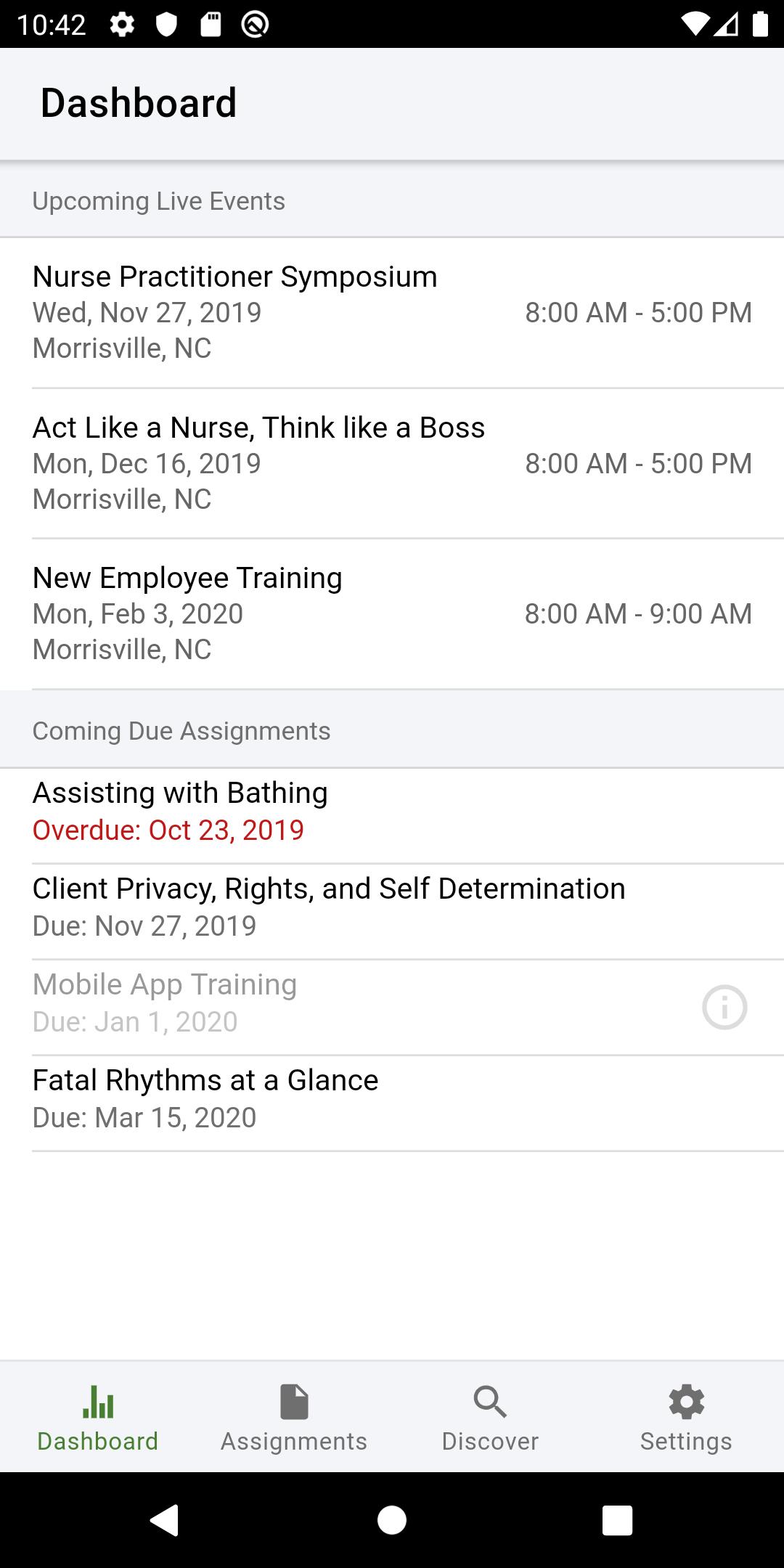Viewport: 784px width, 1568px height.
Task: Open Act Like a Nurse, Think like a Boss
Action: tap(392, 463)
